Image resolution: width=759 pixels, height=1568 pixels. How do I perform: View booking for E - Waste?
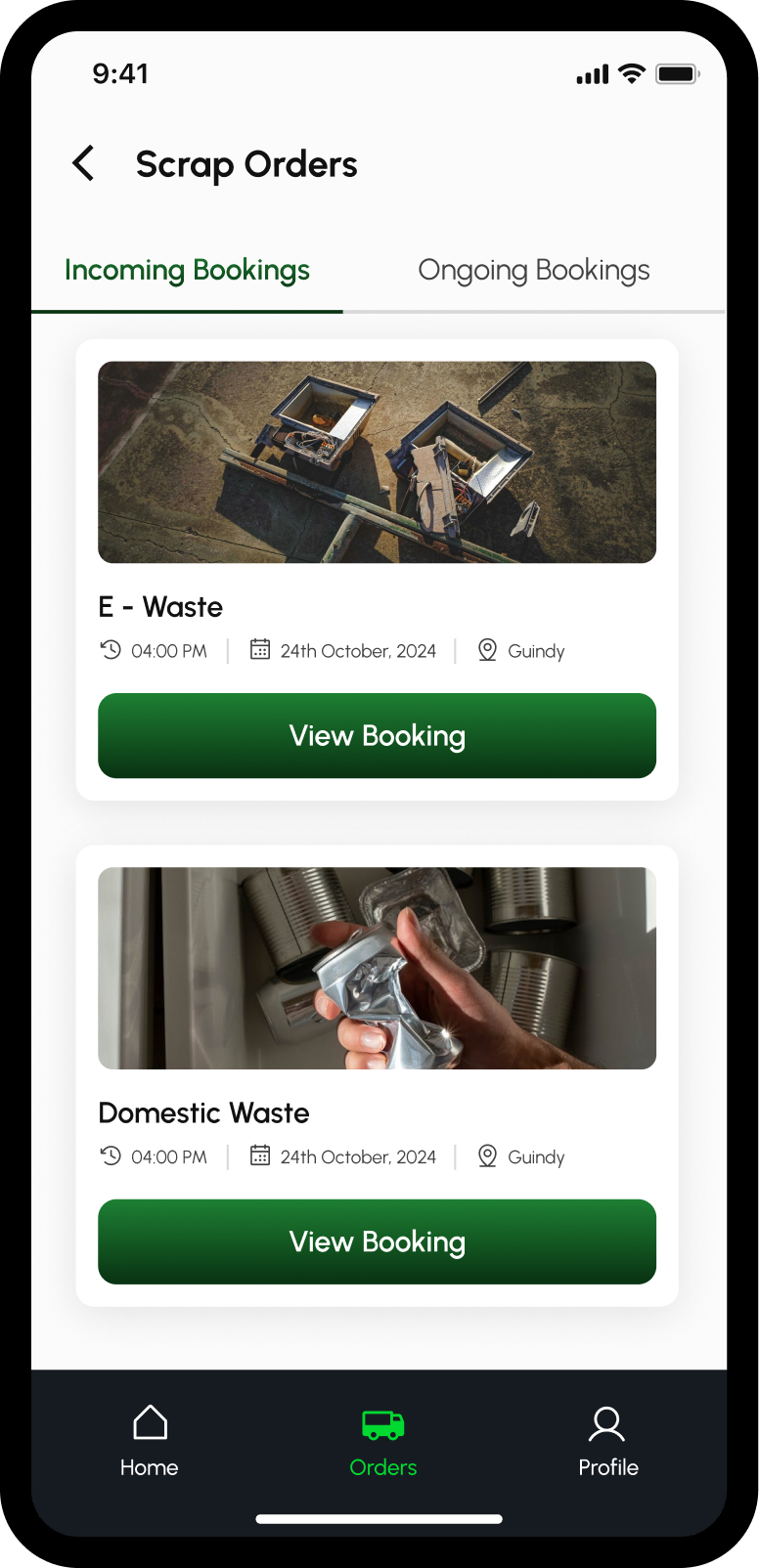(377, 736)
